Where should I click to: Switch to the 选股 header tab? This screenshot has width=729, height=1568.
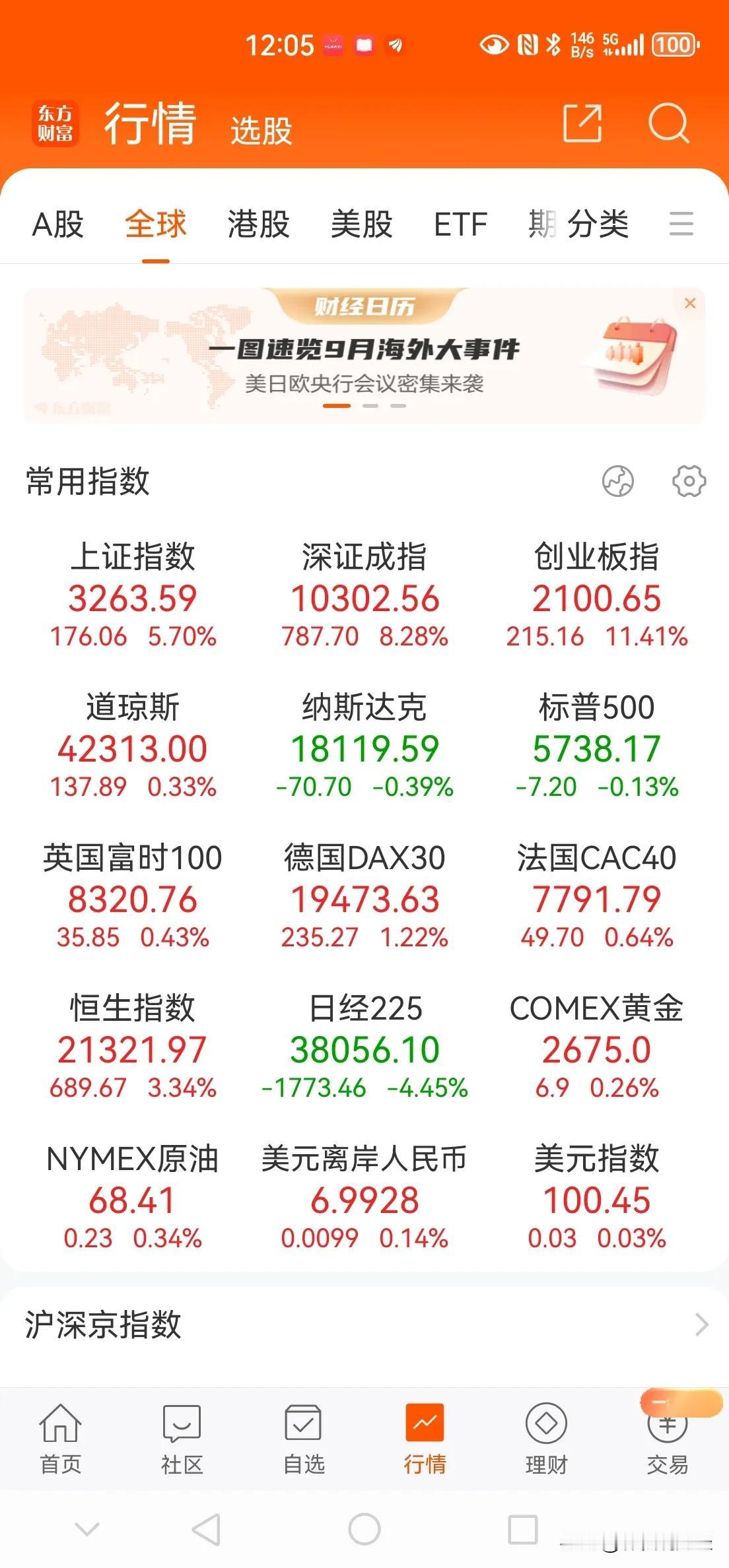point(261,130)
